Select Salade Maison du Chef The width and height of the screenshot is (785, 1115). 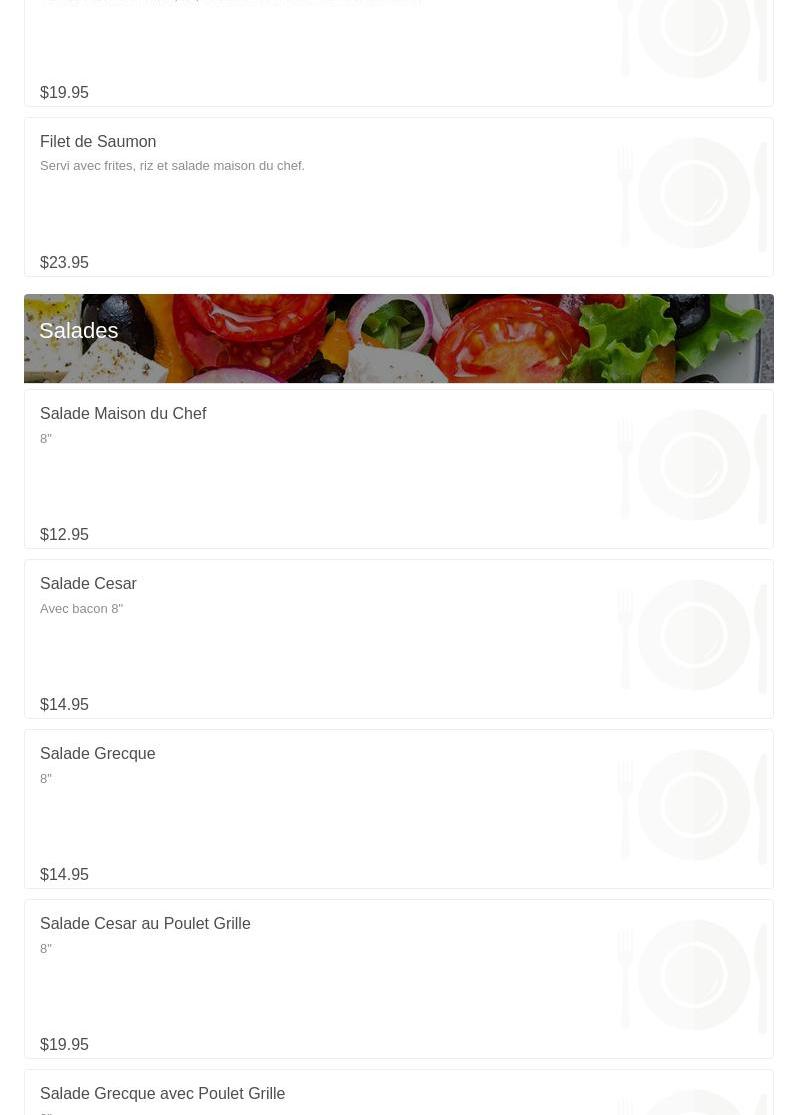(123, 414)
